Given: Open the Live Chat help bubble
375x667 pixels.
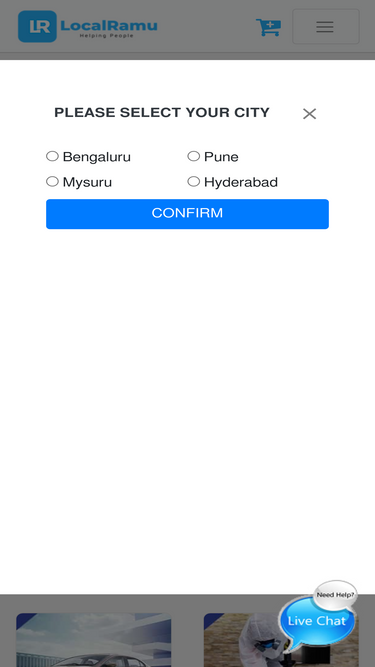Looking at the screenshot, I should point(318,616).
